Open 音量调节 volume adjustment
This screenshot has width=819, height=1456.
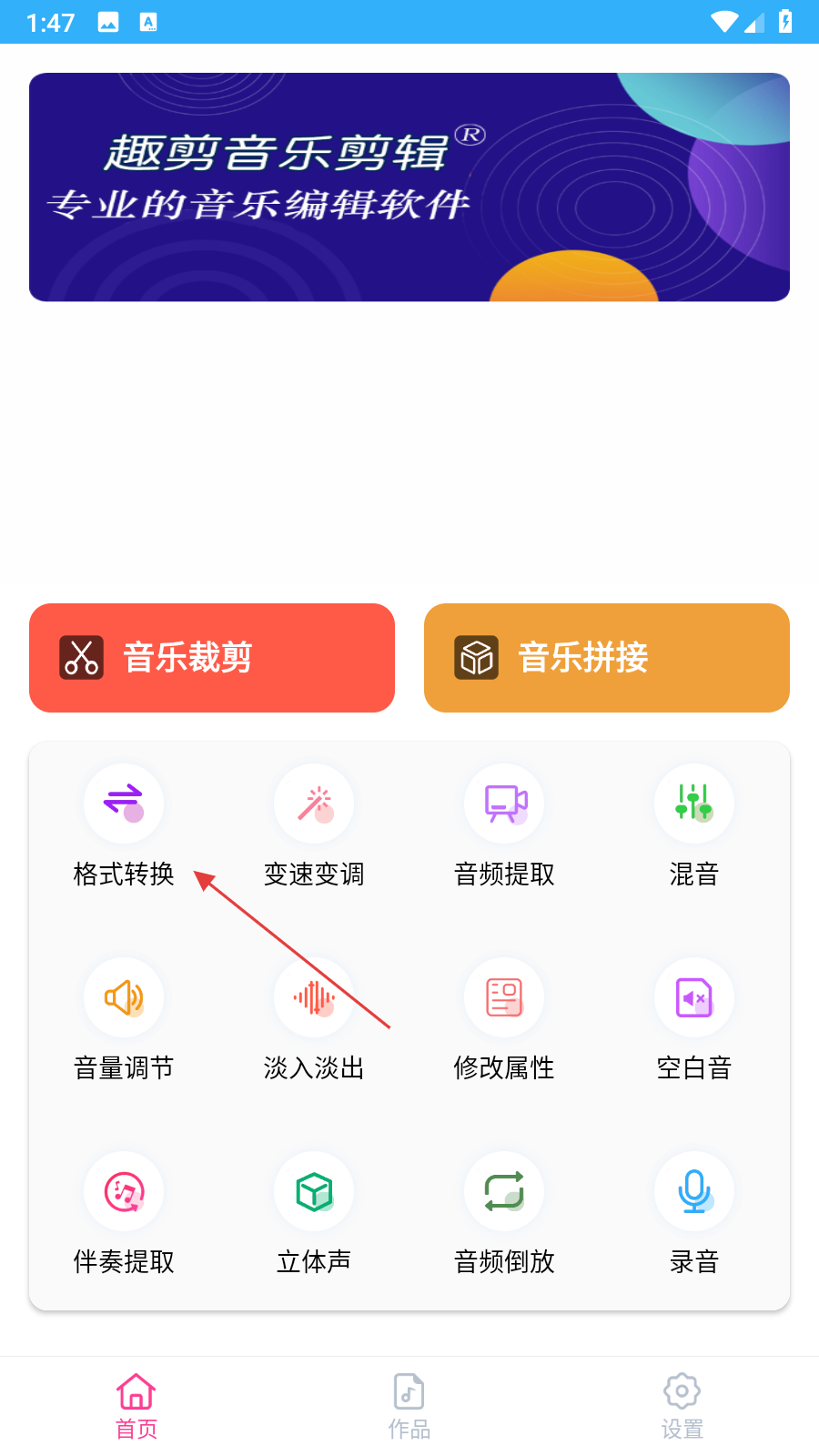pyautogui.click(x=124, y=1019)
